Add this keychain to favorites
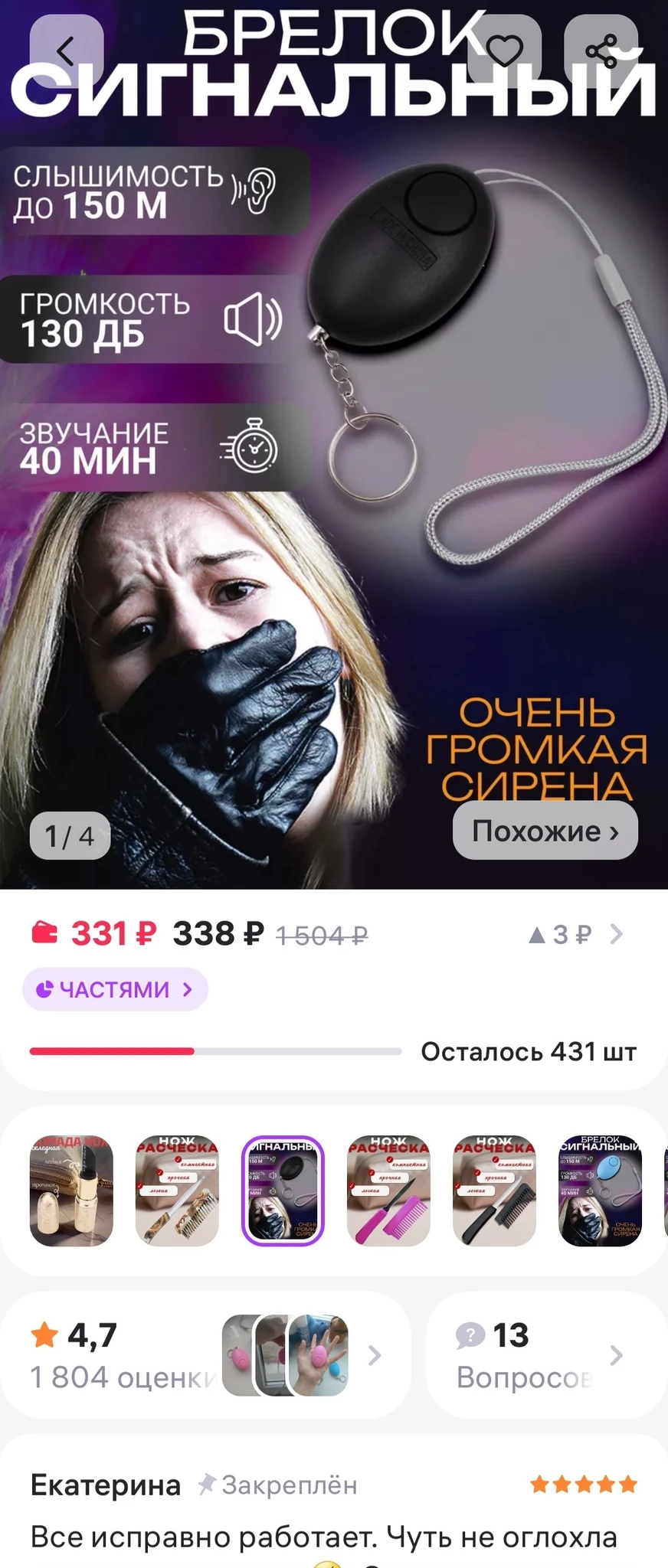The width and height of the screenshot is (668, 1568). coord(504,52)
